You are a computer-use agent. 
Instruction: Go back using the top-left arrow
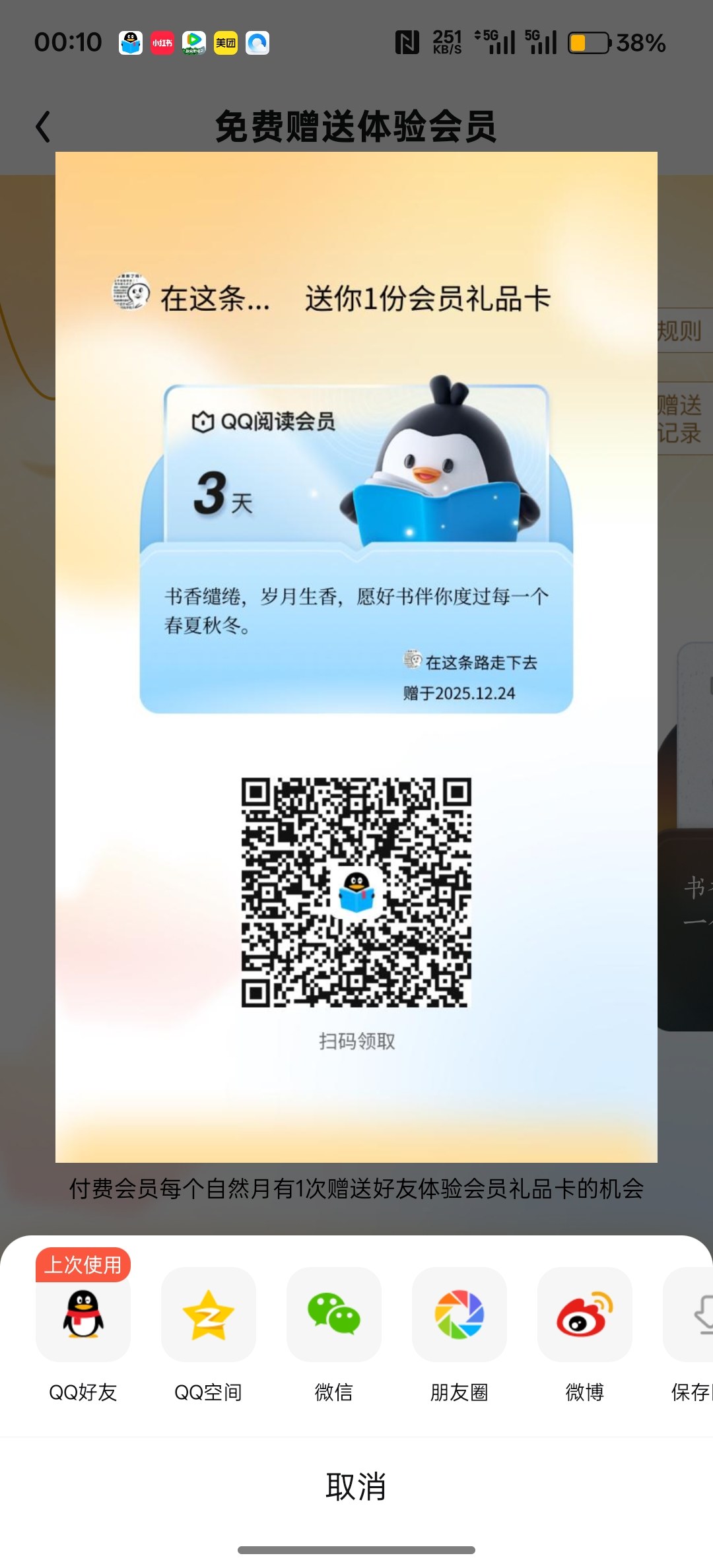[44, 127]
